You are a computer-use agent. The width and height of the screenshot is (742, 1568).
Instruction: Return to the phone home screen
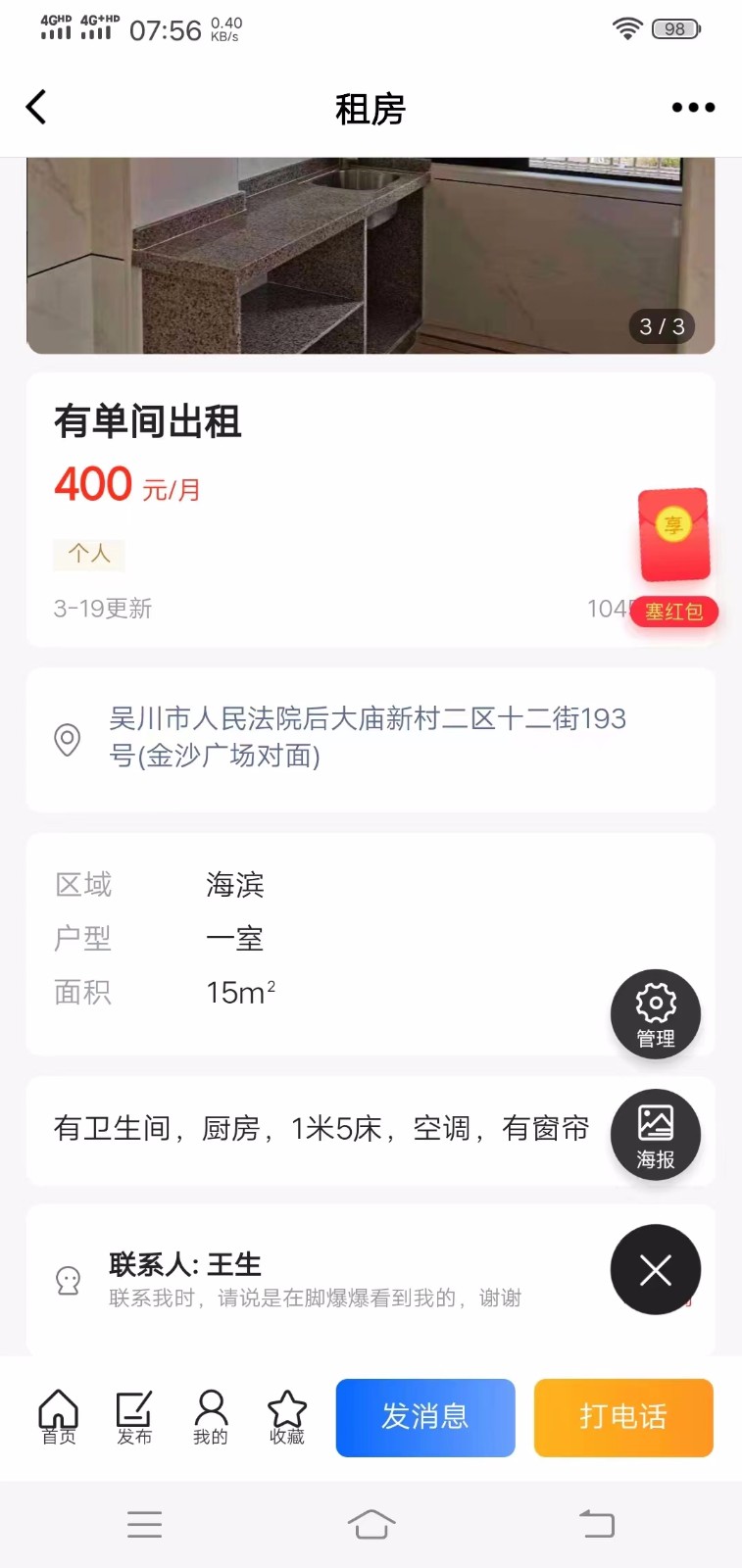point(371,1525)
